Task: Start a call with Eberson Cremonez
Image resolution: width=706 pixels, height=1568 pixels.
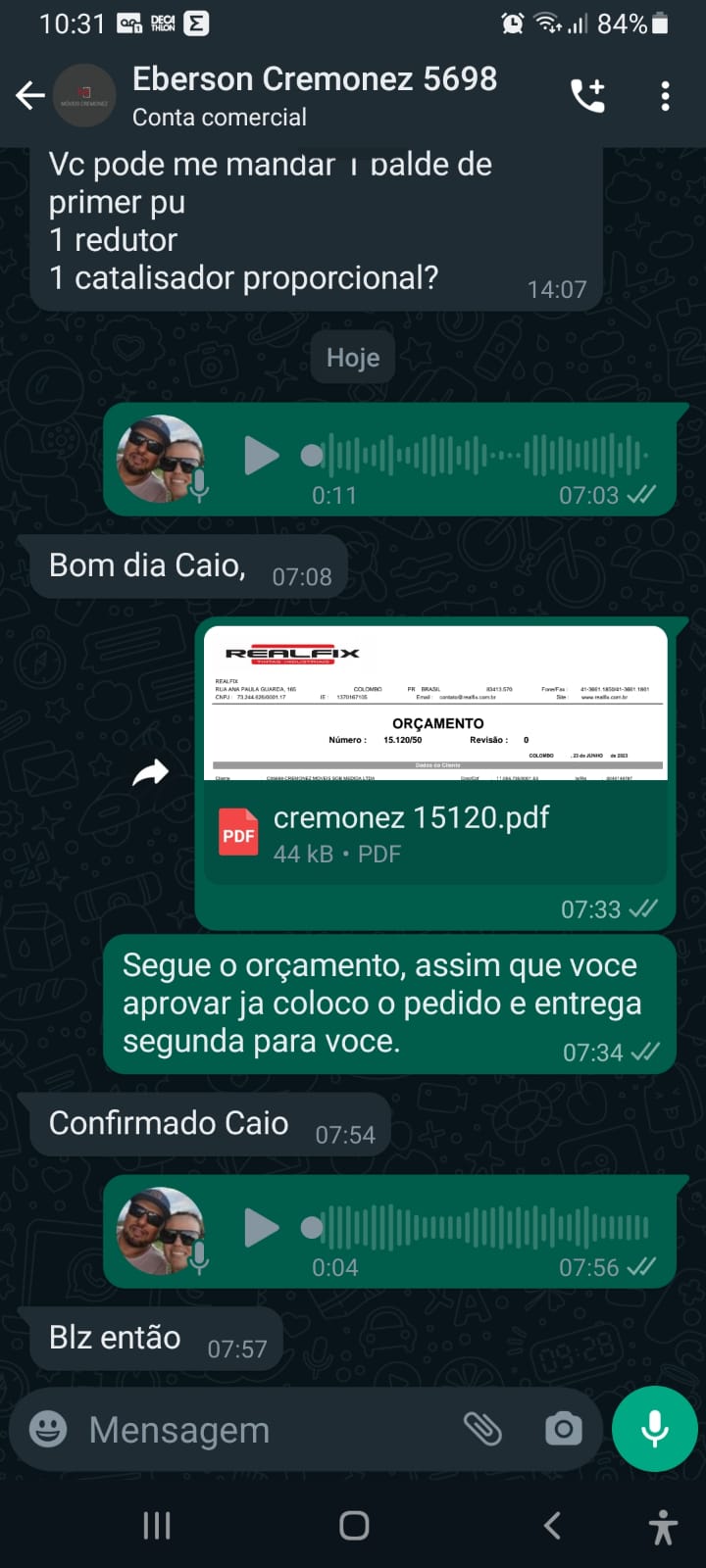Action: coord(587,95)
